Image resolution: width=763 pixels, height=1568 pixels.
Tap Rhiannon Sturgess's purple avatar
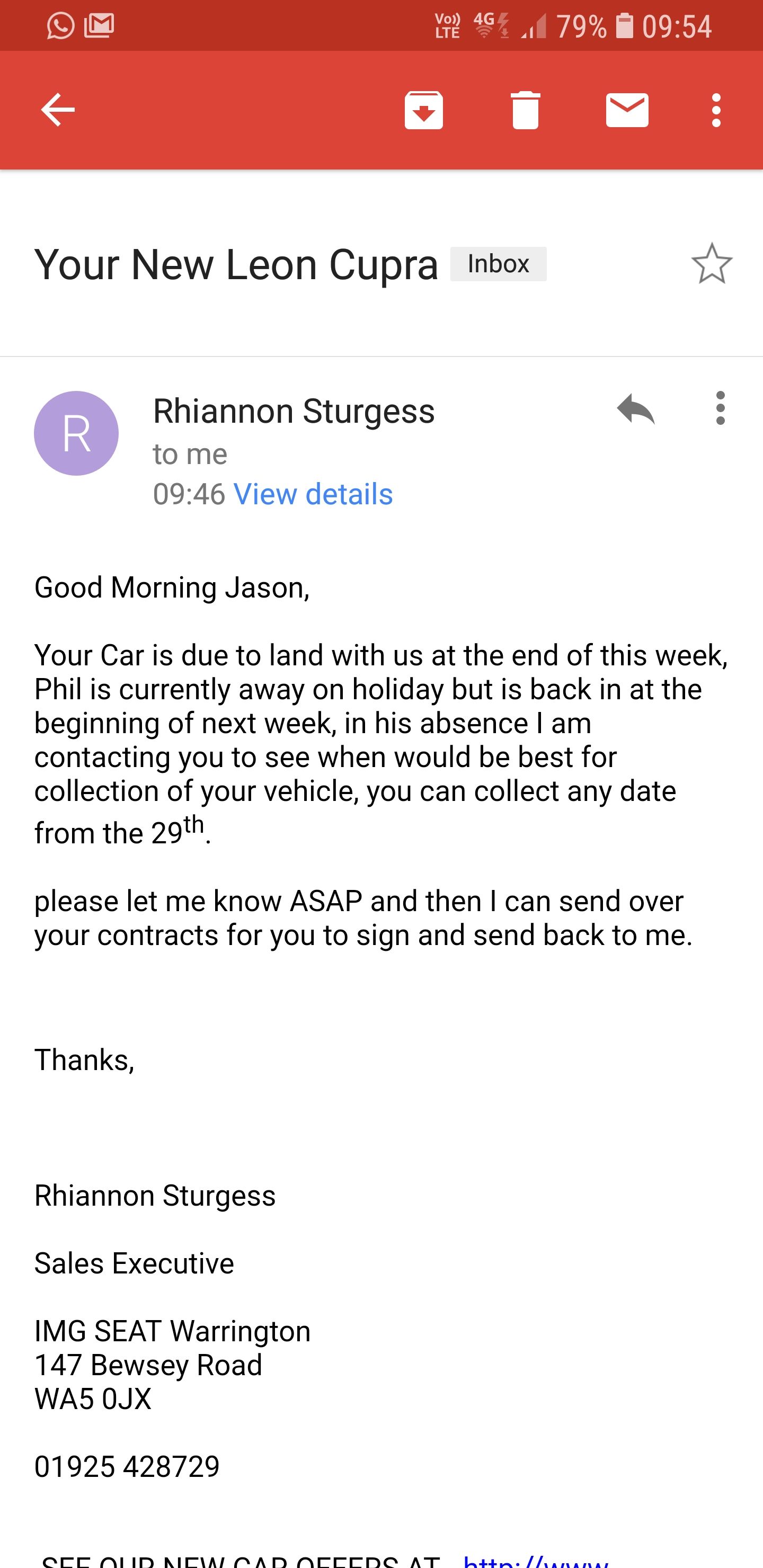[76, 433]
